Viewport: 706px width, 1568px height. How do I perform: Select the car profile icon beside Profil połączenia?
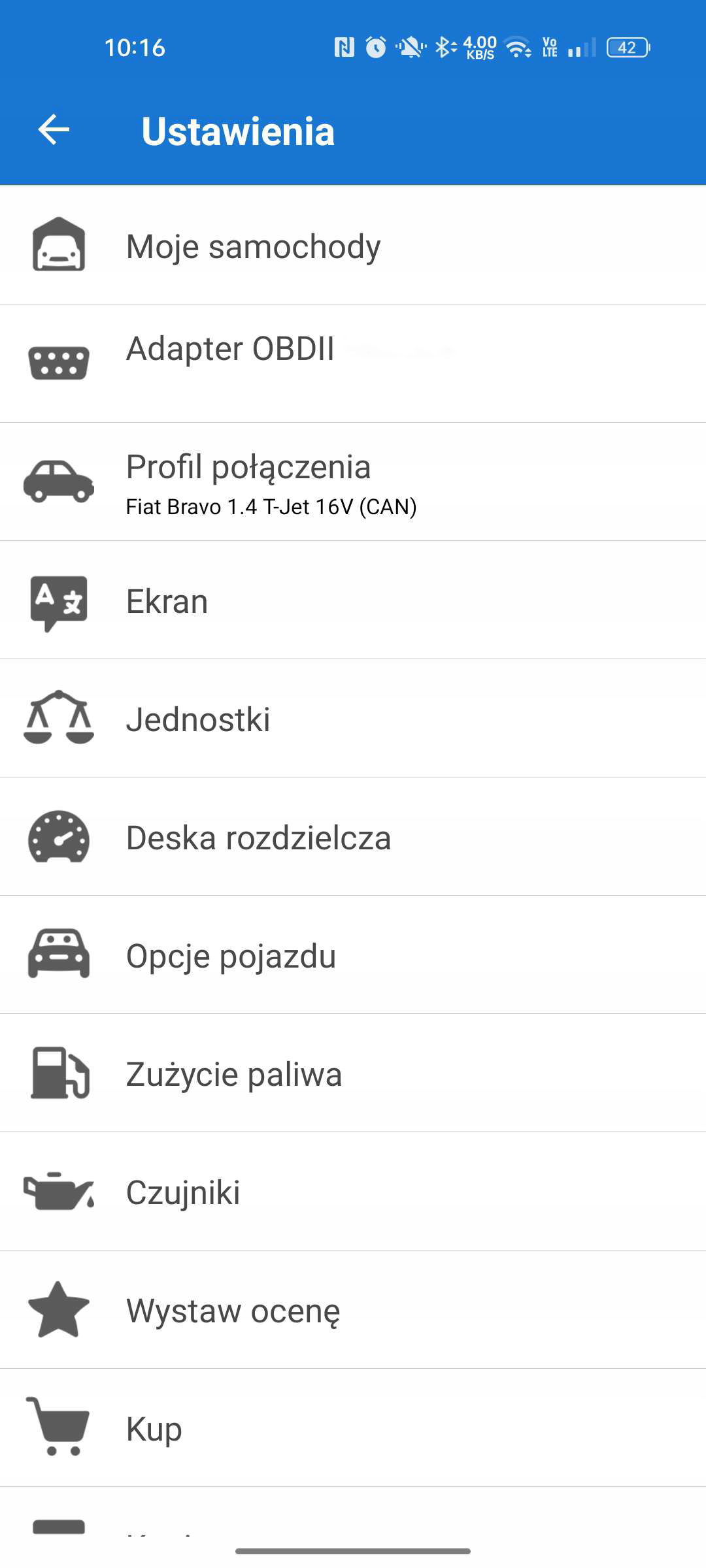point(58,482)
